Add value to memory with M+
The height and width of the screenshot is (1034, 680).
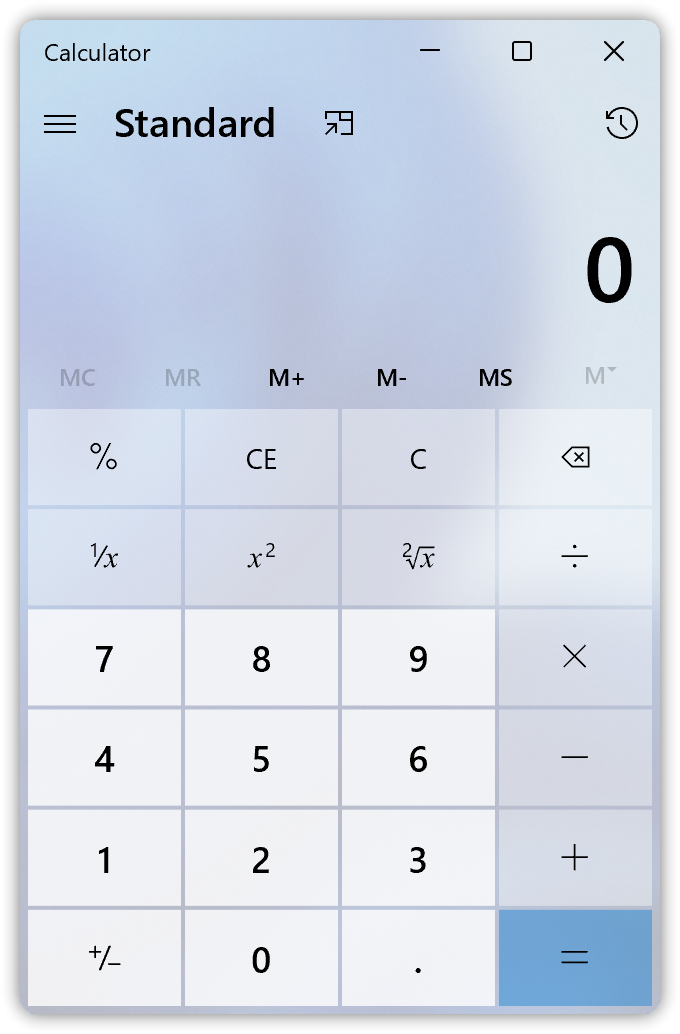(286, 378)
